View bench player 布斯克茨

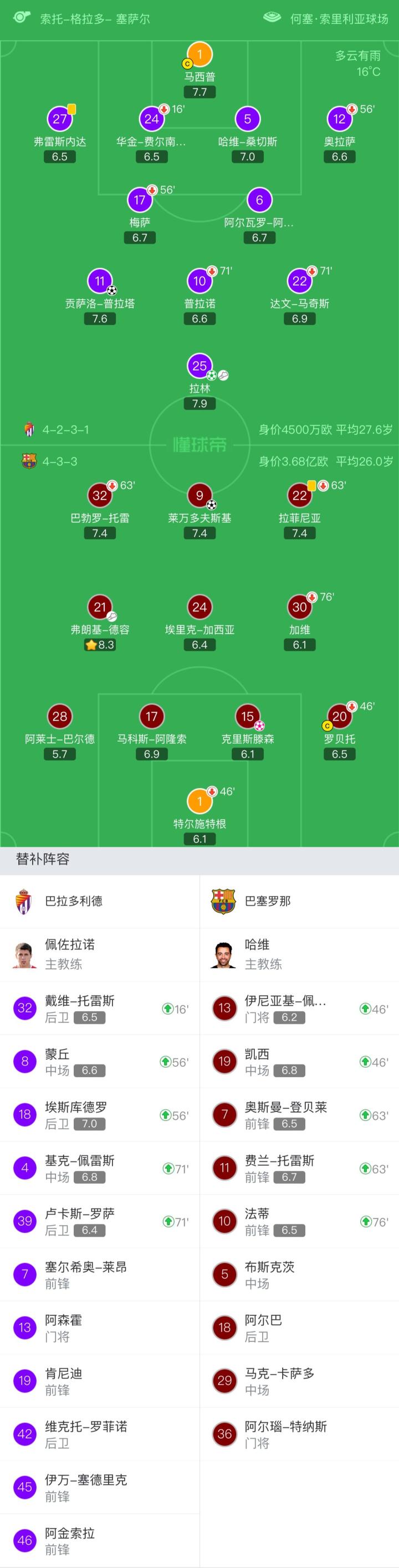[x=299, y=1274]
